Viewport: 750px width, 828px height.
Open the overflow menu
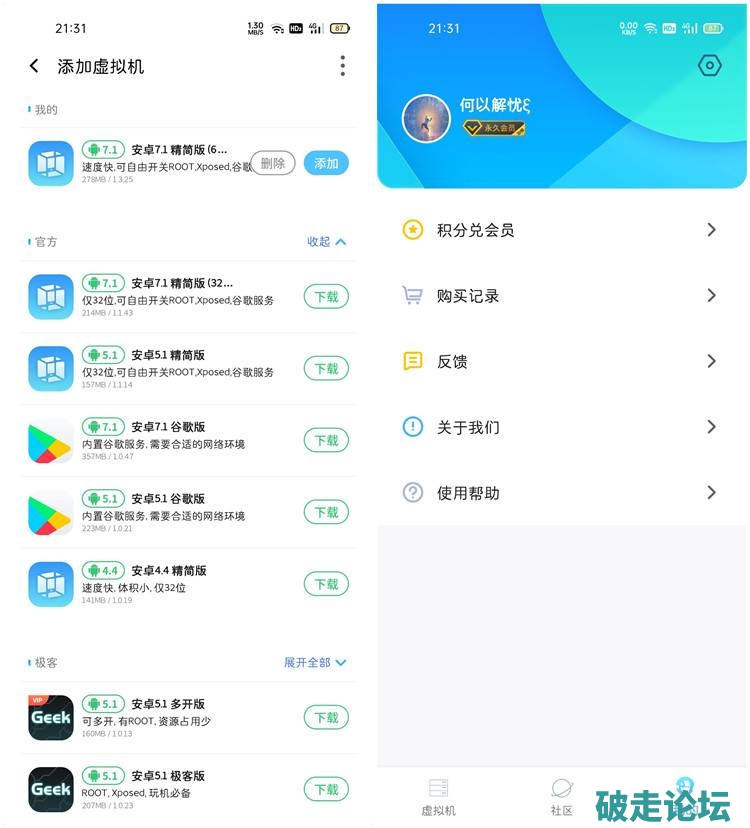tap(342, 66)
